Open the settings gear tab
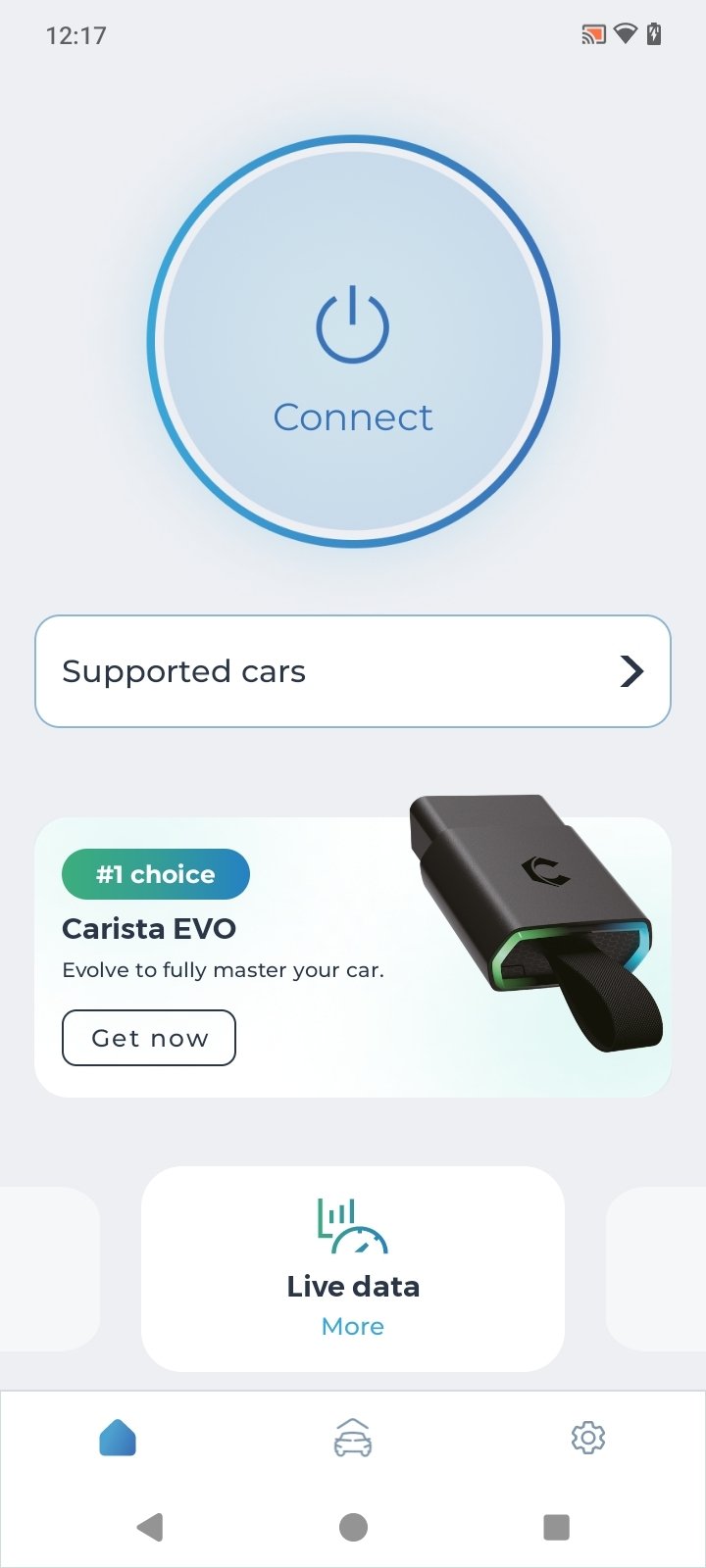 tap(588, 1439)
